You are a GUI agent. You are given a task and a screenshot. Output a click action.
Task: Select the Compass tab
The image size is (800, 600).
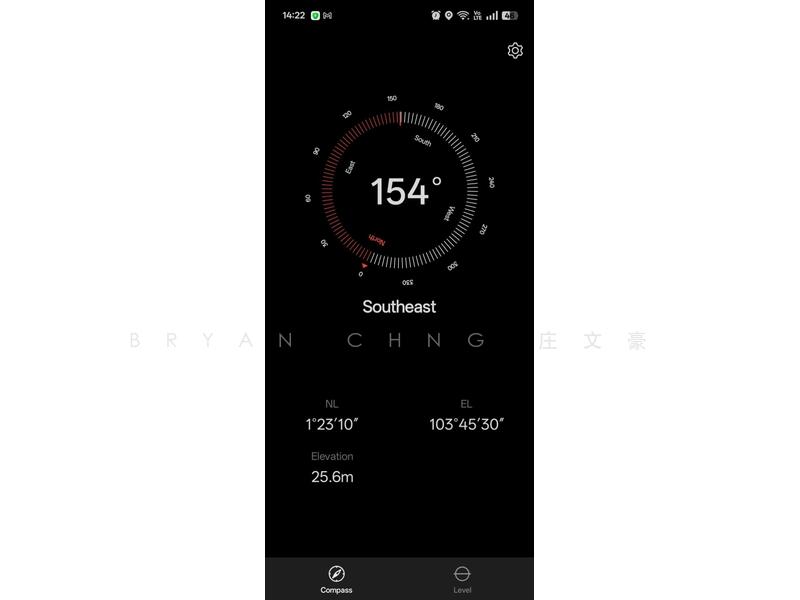(336, 578)
